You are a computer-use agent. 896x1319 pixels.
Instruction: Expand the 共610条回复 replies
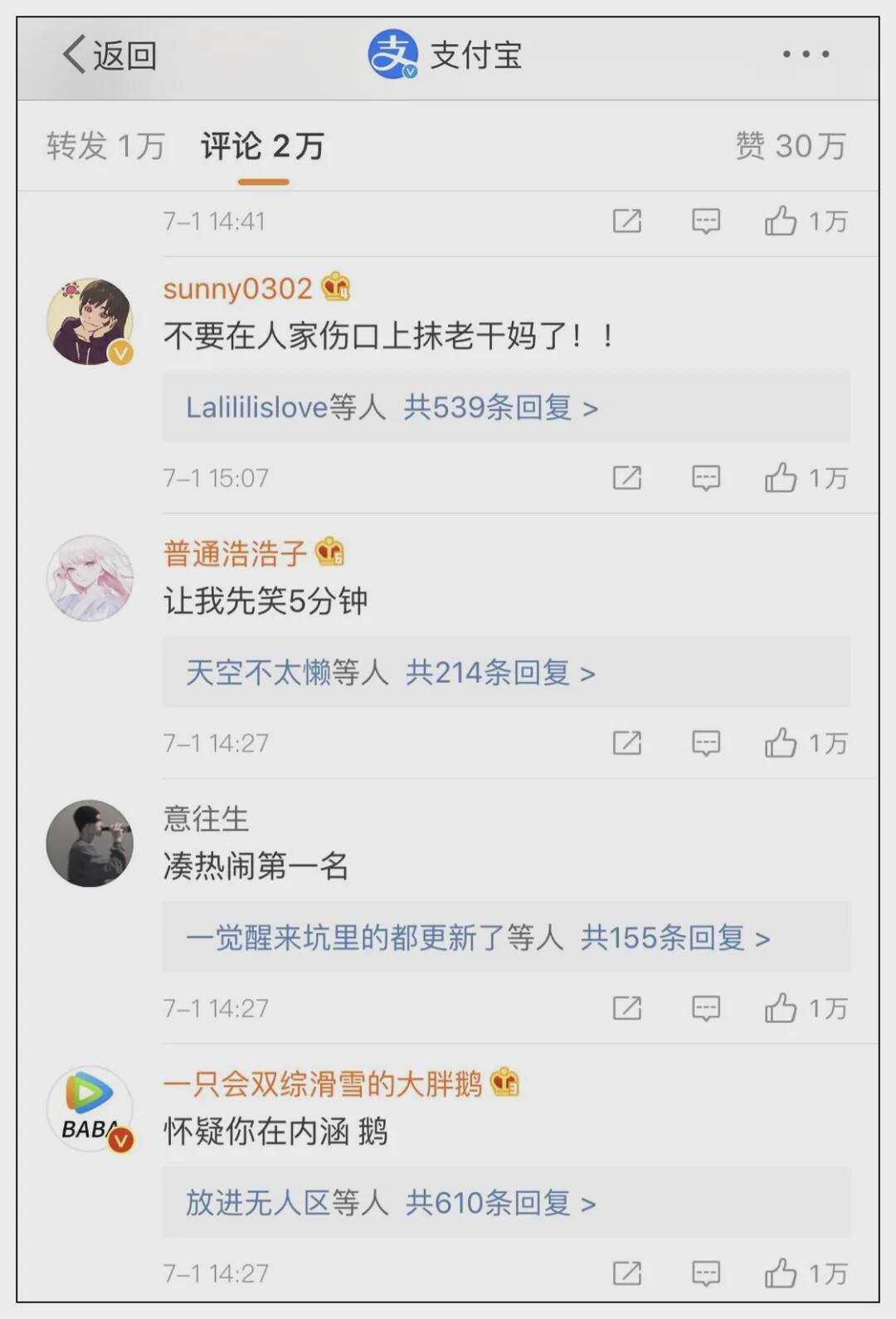(500, 1203)
